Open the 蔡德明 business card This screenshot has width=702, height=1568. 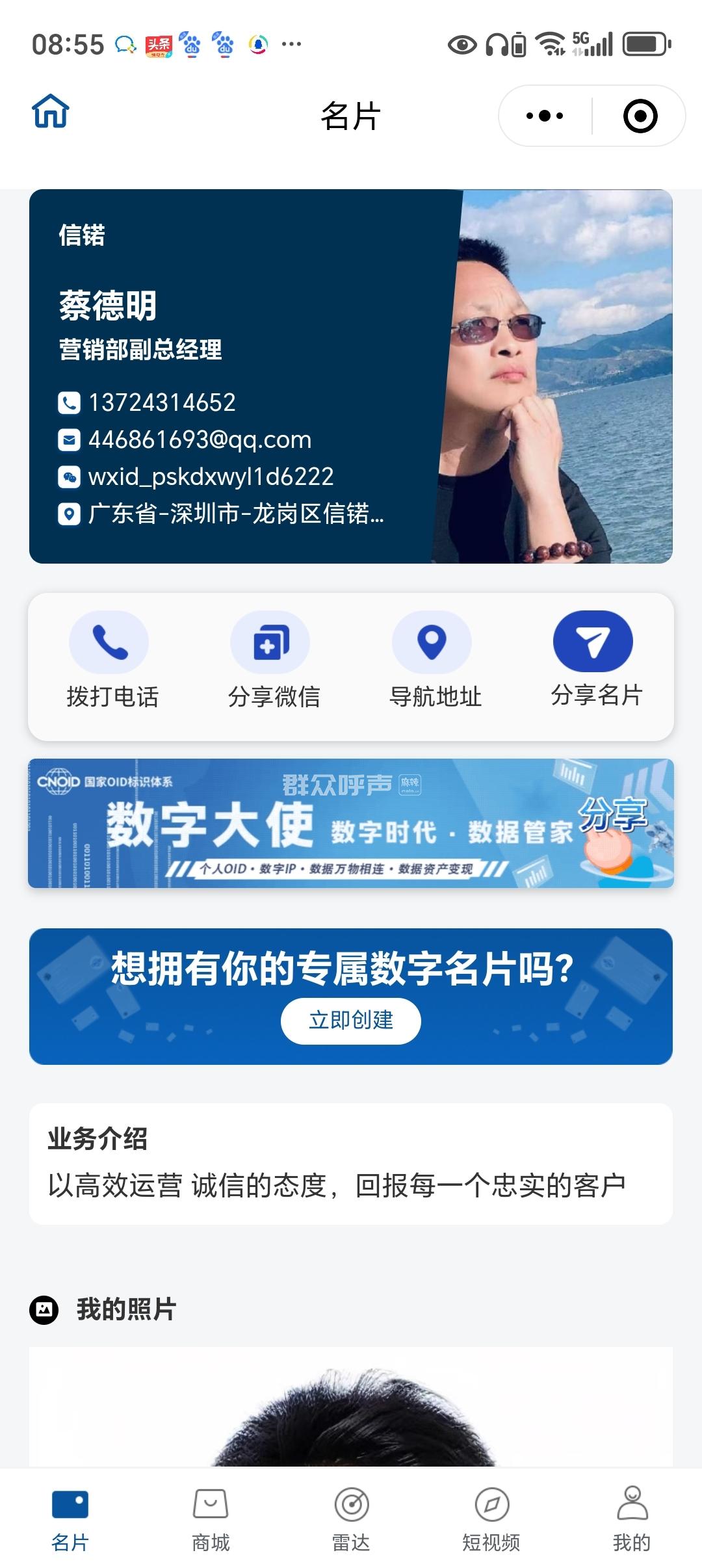[x=351, y=376]
